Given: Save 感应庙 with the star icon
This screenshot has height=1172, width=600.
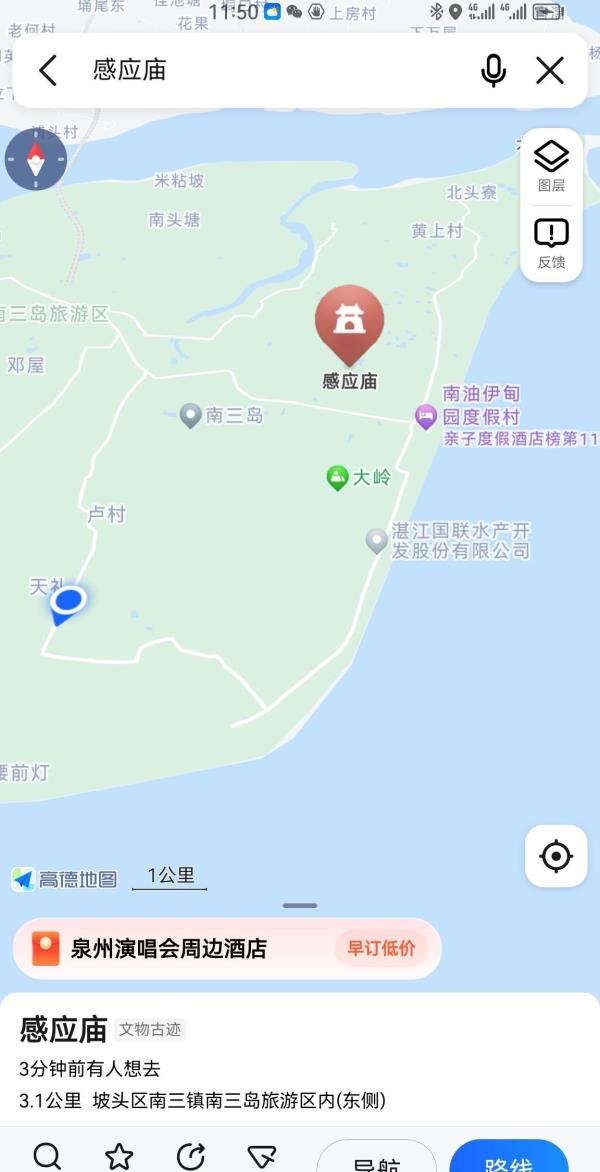Looking at the screenshot, I should [x=119, y=1156].
